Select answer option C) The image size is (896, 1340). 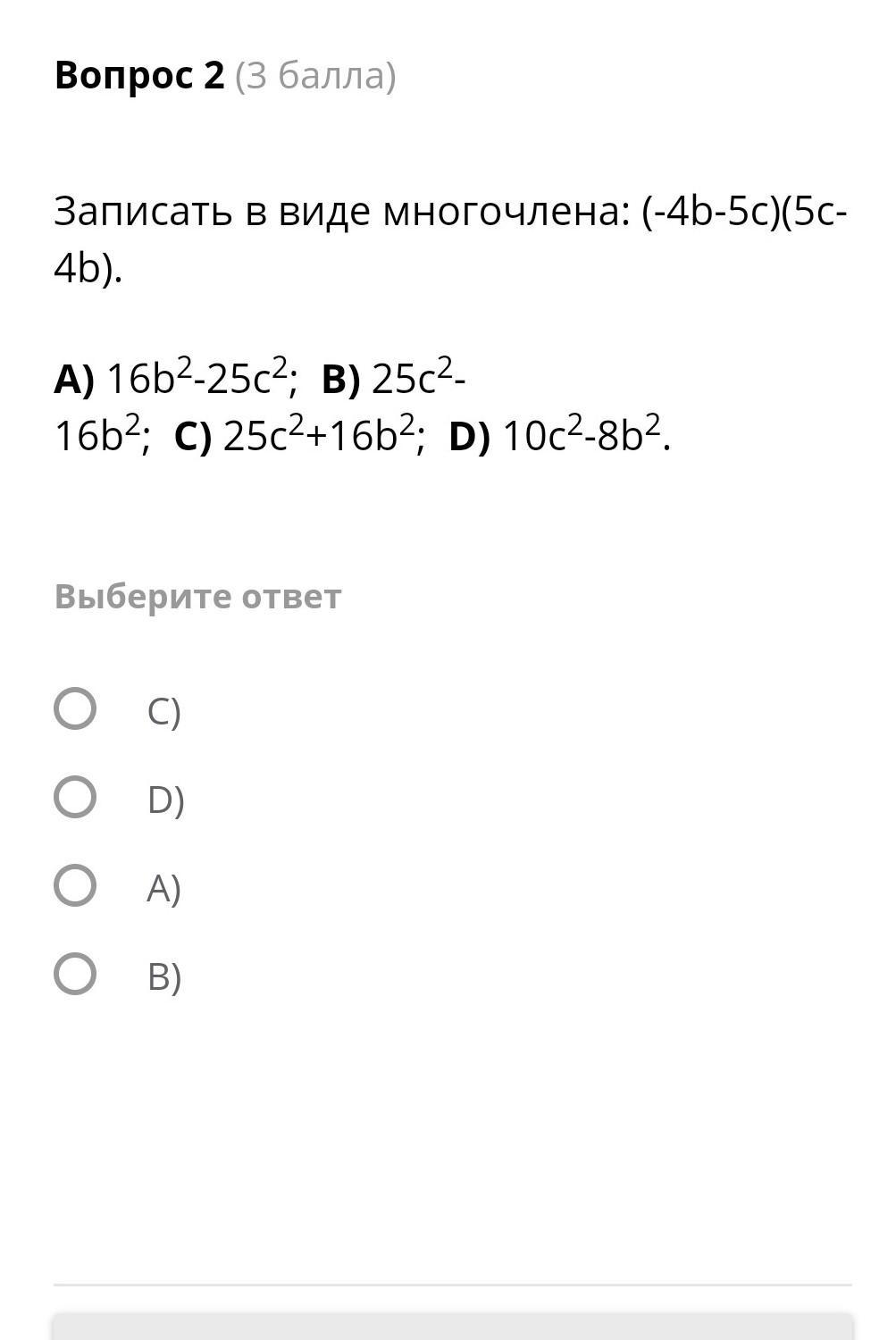75,709
